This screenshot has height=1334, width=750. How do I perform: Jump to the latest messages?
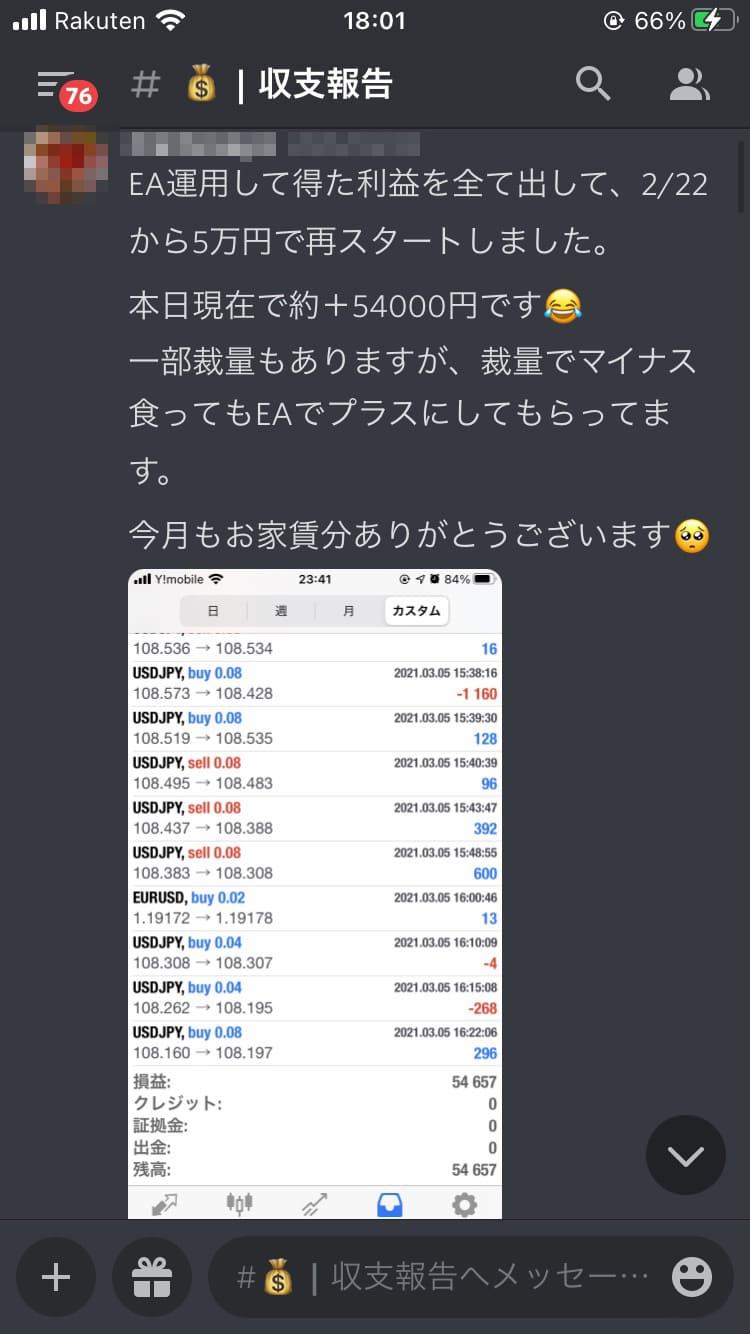click(x=685, y=1155)
